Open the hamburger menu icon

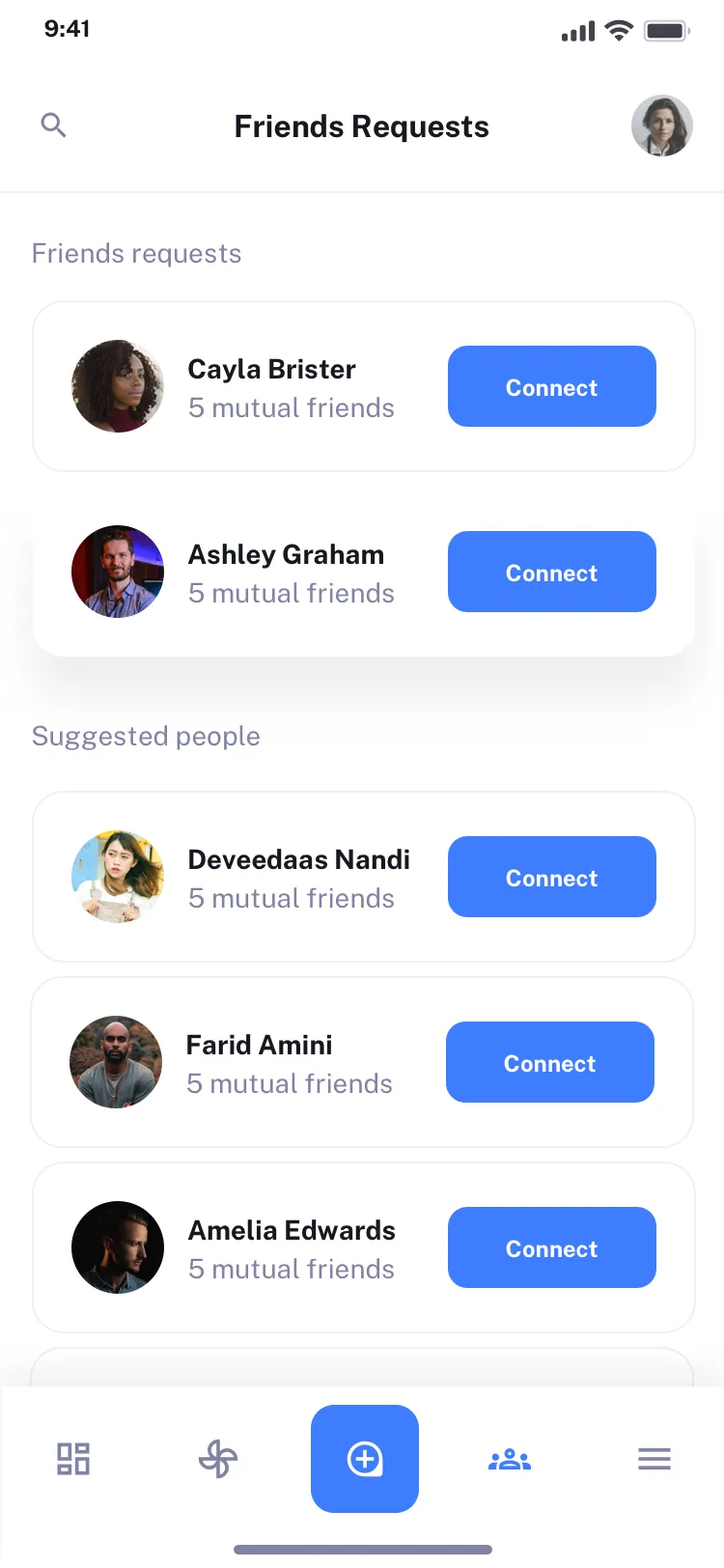[654, 1459]
